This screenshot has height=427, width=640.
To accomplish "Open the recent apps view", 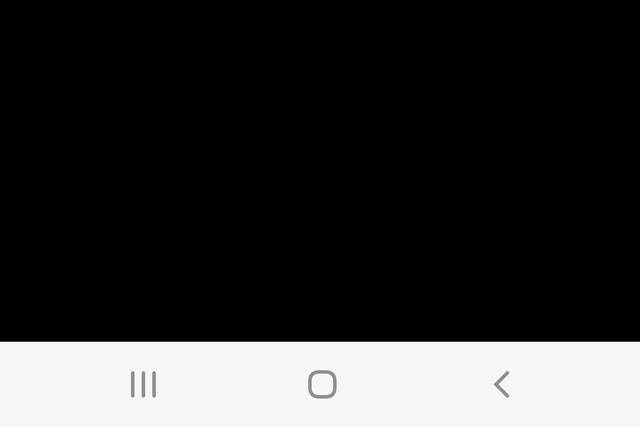I will click(x=143, y=384).
